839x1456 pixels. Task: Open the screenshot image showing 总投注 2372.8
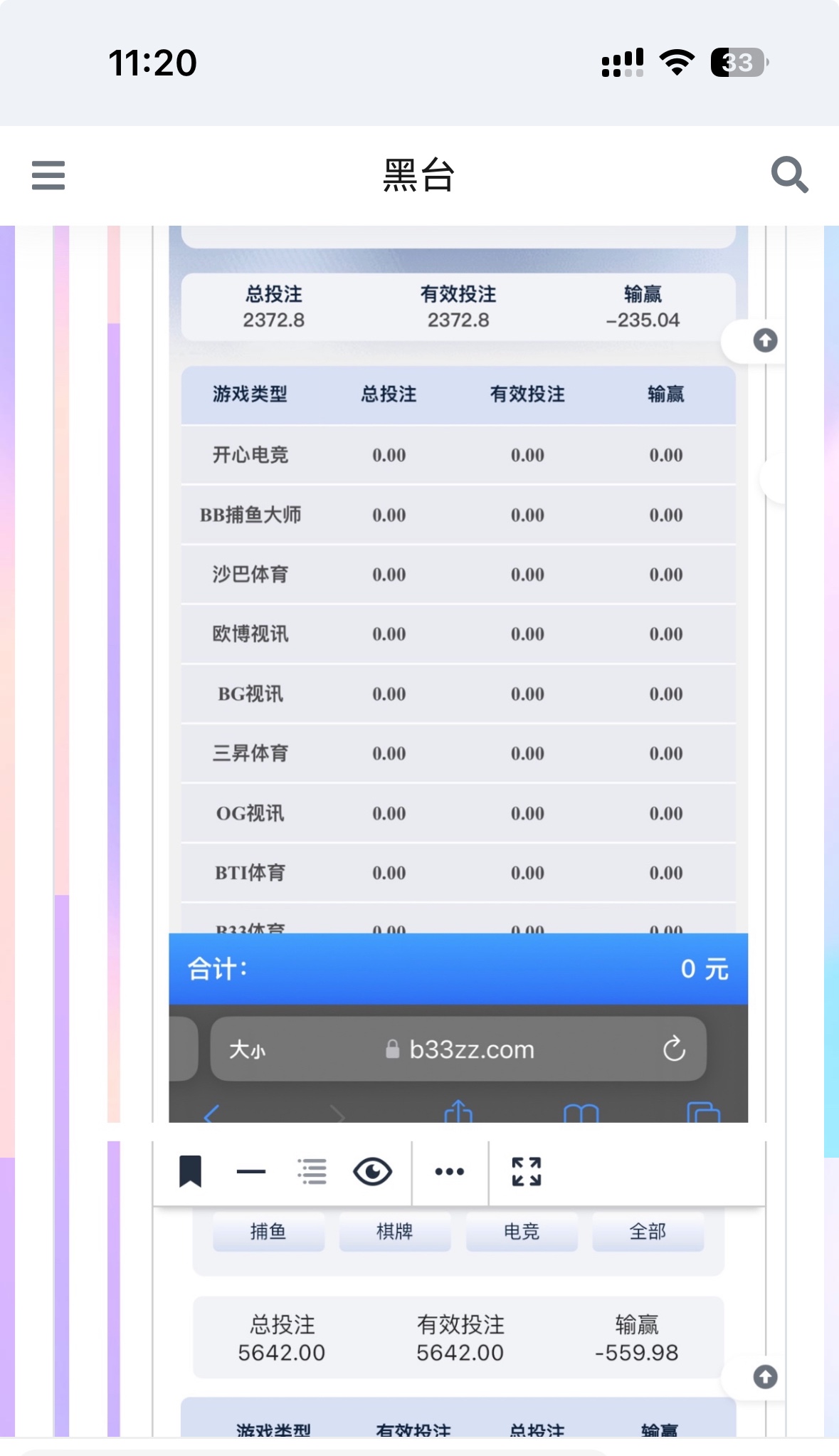(x=458, y=641)
